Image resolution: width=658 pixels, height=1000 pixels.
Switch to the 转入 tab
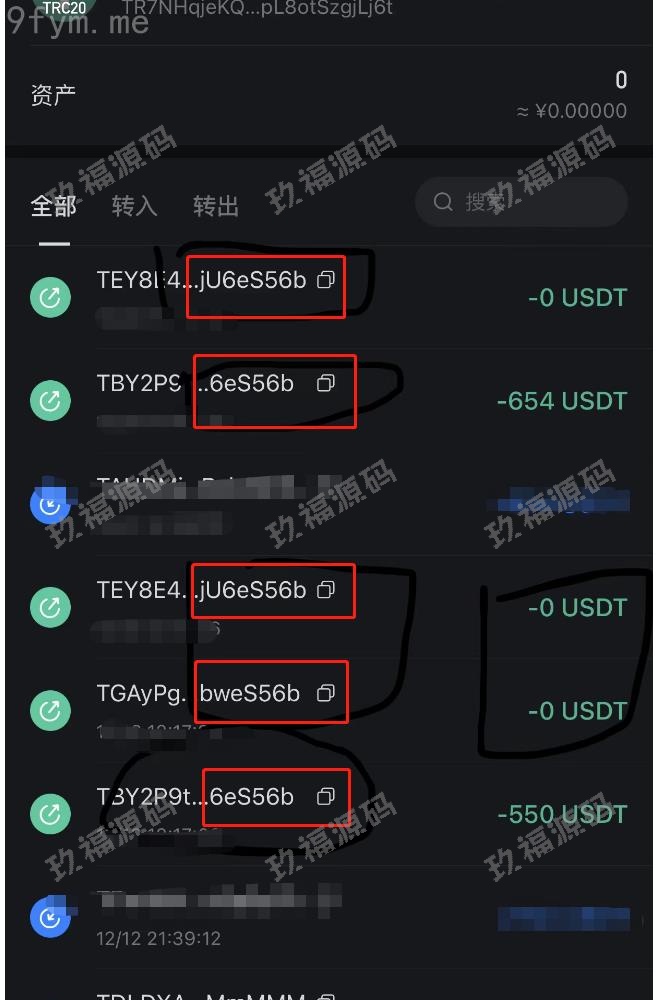pyautogui.click(x=134, y=206)
